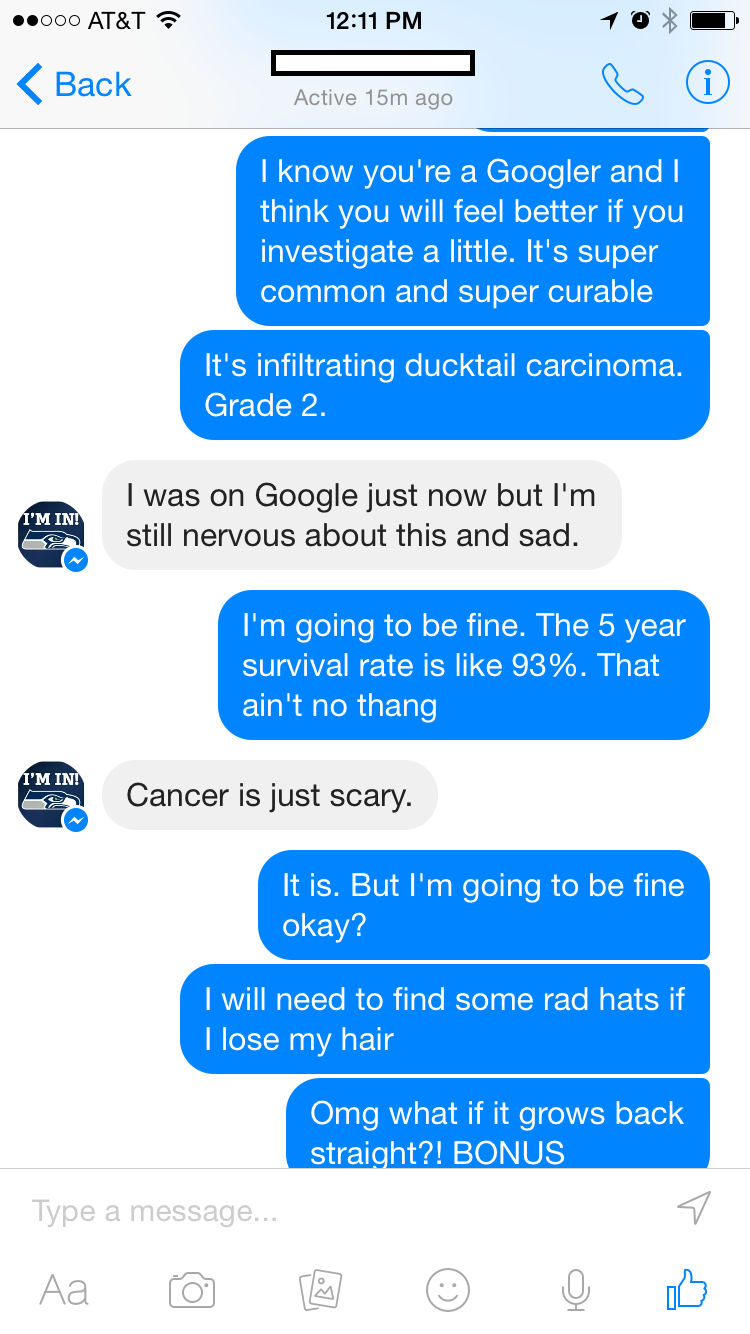Screen dimensions: 750x1334
Task: Record a voice message with the microphone
Action: [575, 1289]
